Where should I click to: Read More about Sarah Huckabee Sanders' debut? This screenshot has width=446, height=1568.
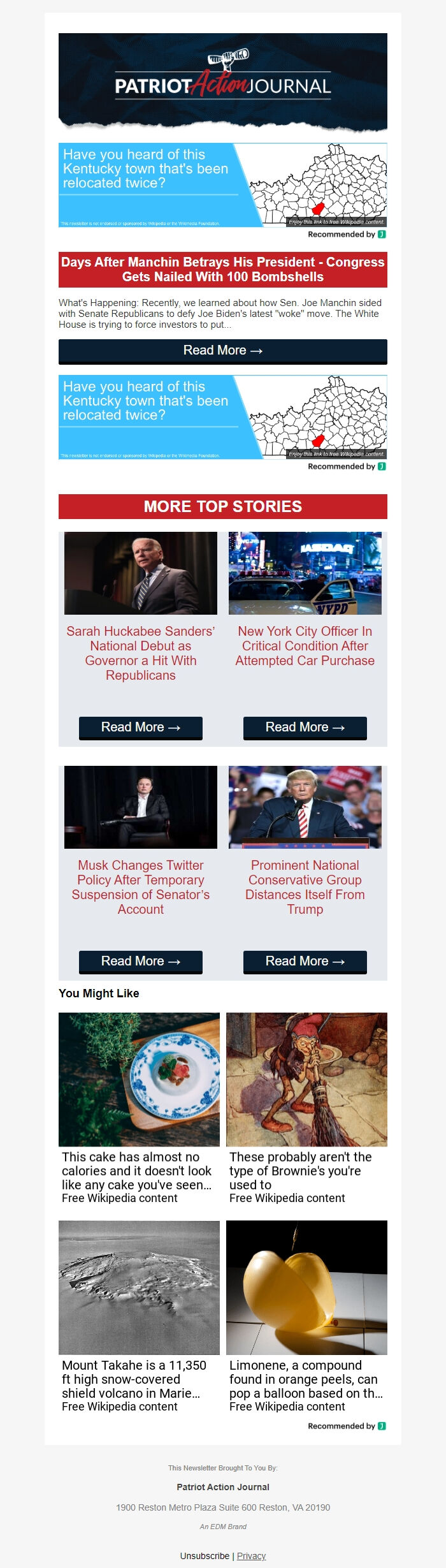point(140,727)
